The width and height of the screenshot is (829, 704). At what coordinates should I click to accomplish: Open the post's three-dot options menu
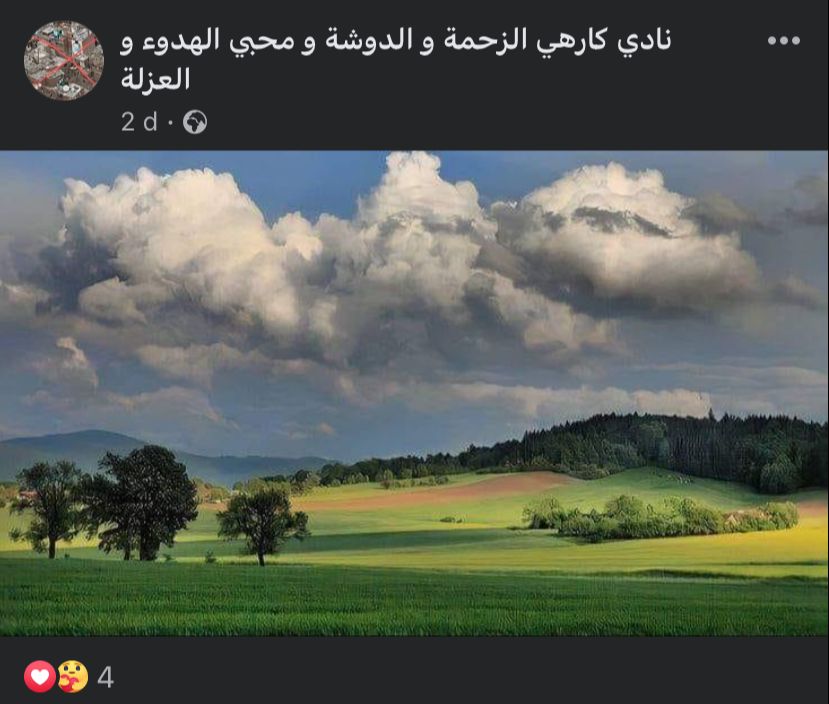point(783,41)
